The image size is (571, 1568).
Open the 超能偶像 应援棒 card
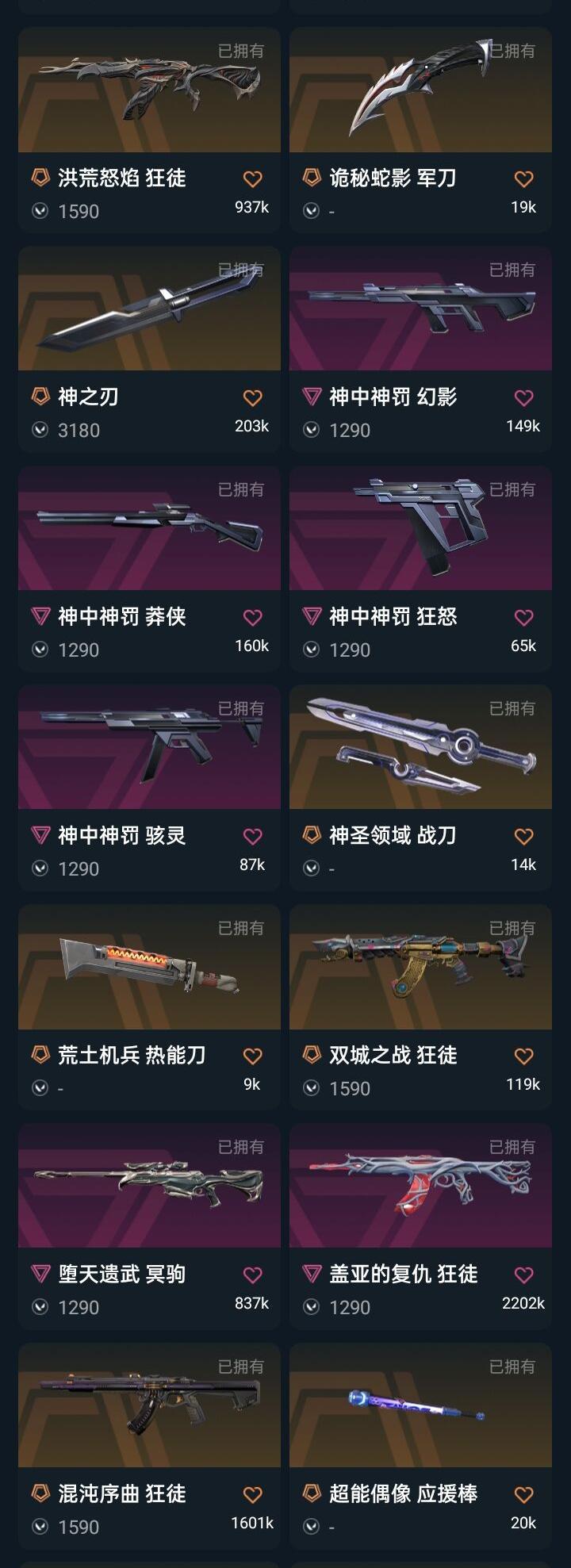(x=420, y=1446)
